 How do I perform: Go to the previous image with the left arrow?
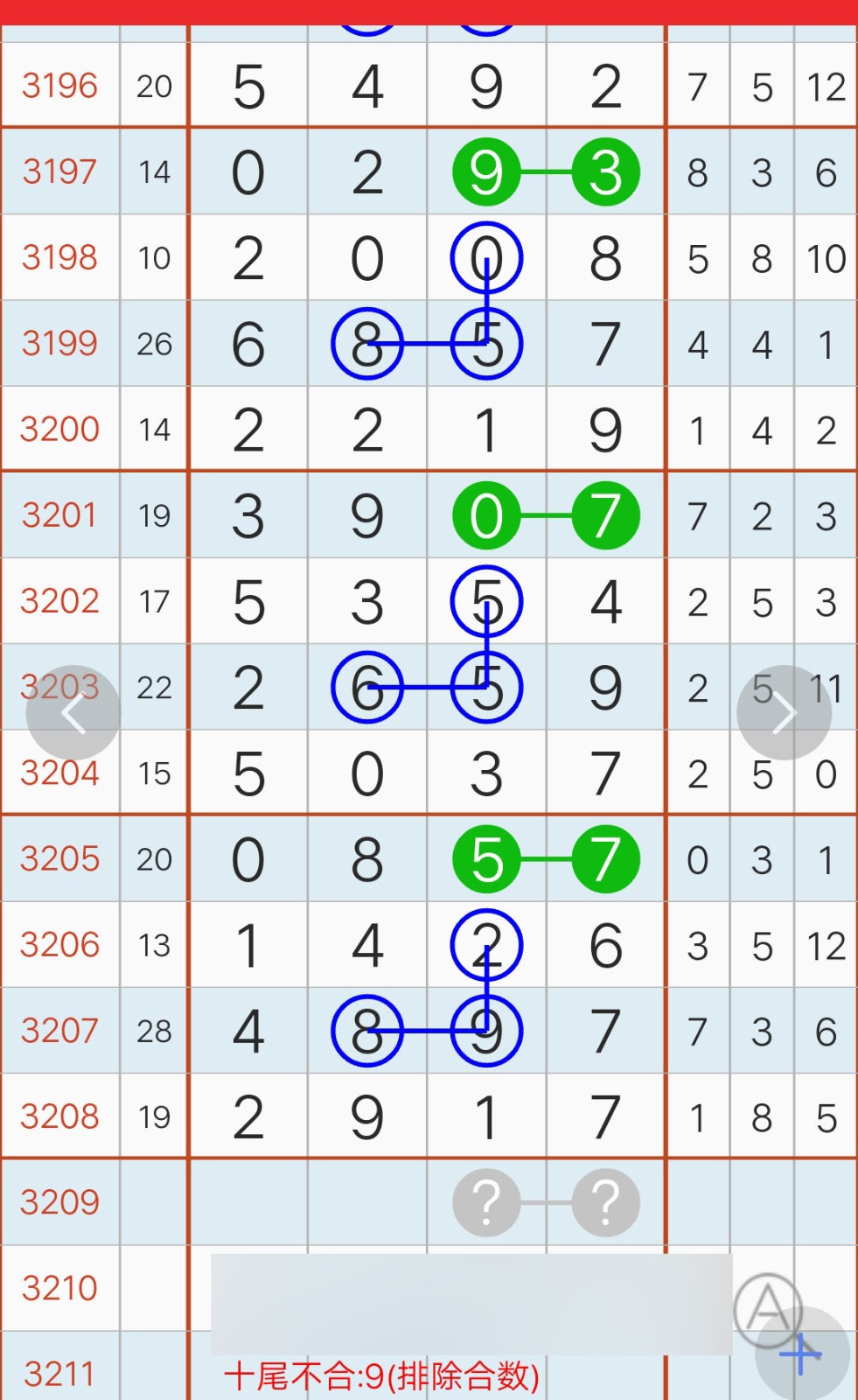[73, 713]
